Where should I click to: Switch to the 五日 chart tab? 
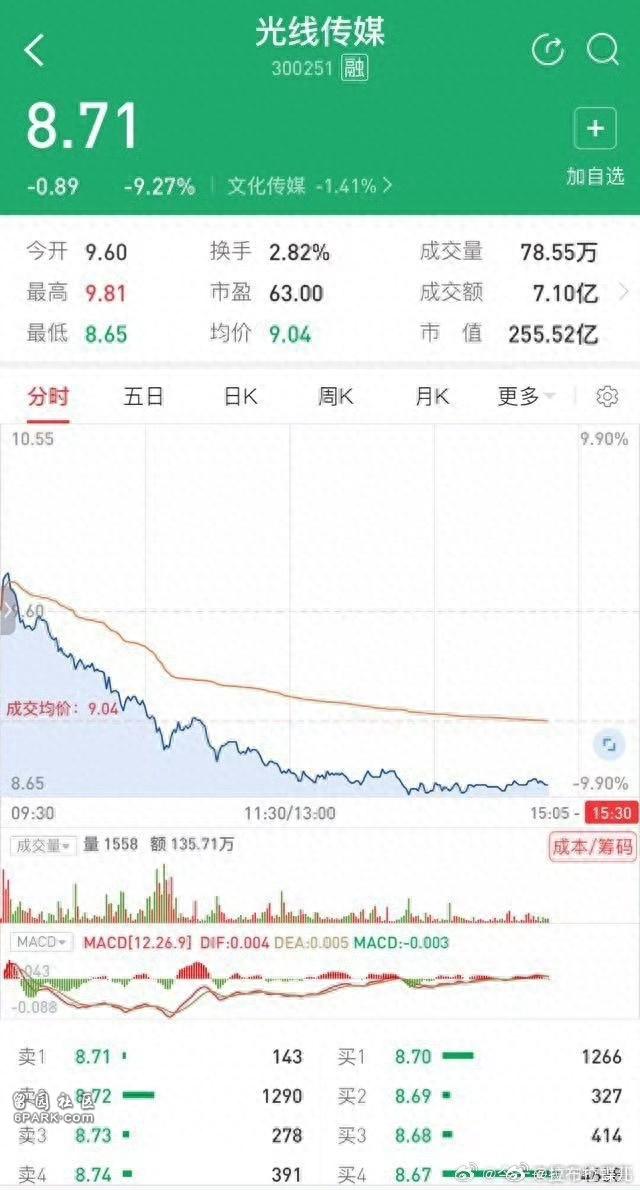143,397
